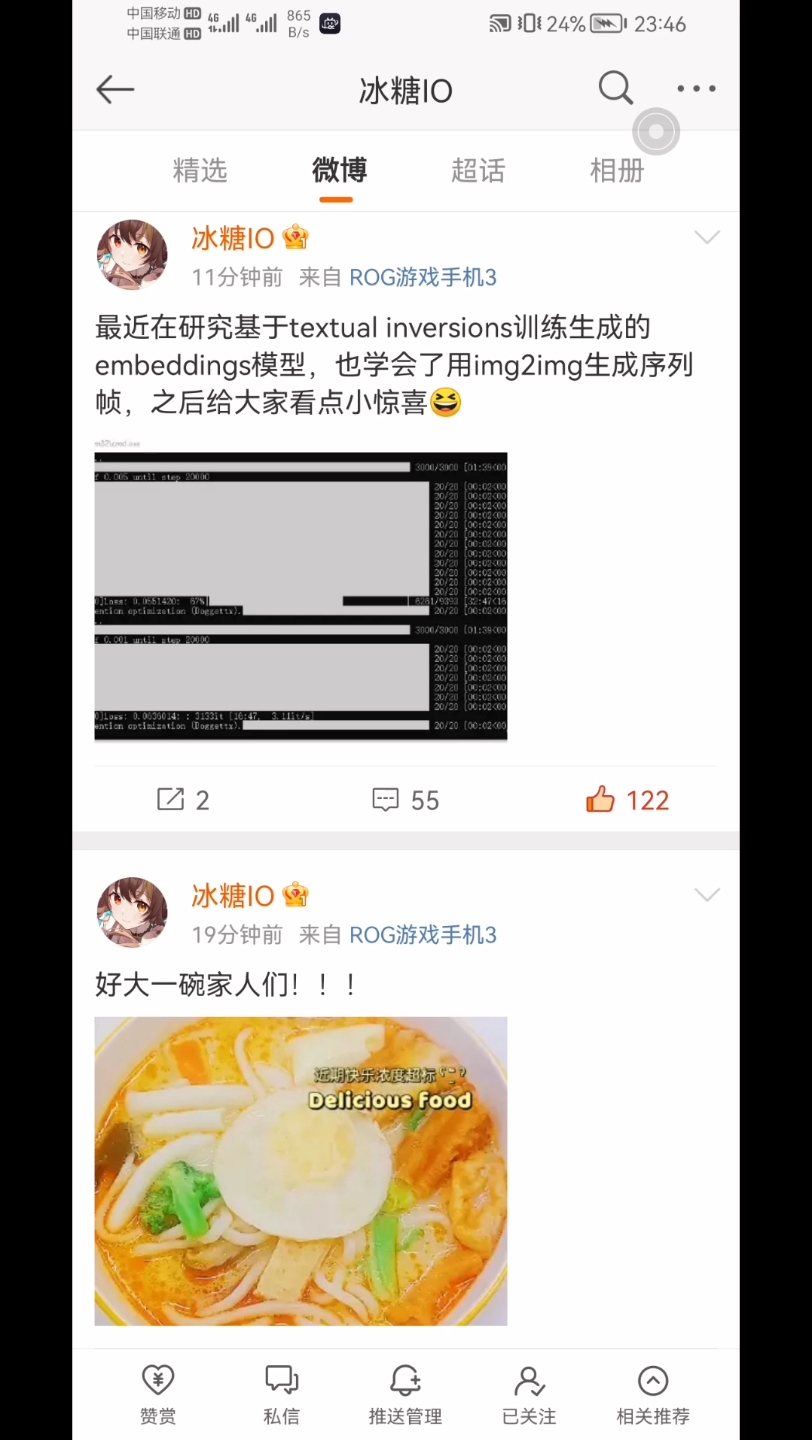Viewport: 812px width, 1440px height.
Task: Open the noodle bowl photo in the post
Action: pos(301,1171)
